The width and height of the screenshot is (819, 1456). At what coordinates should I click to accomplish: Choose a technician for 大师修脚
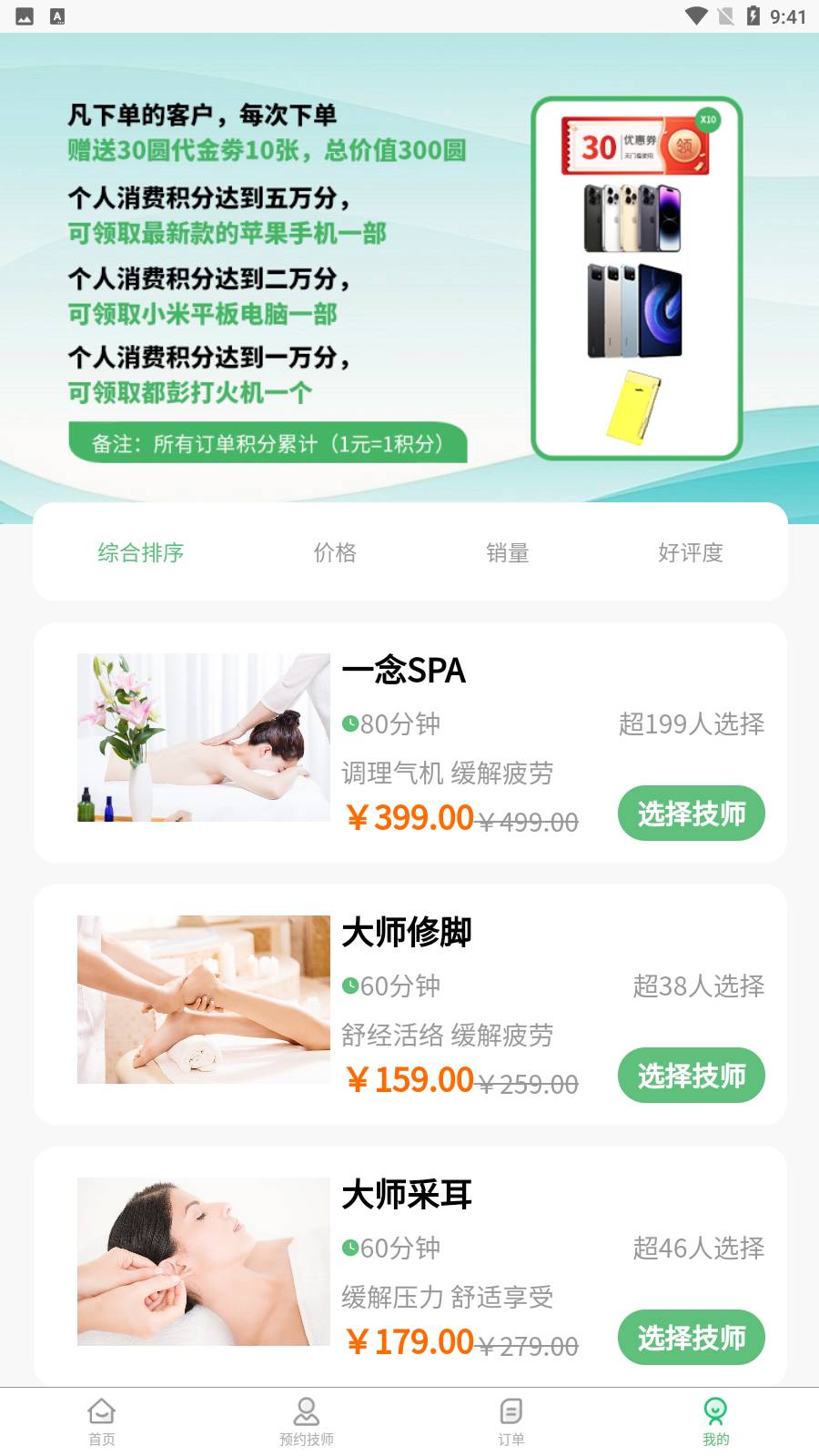(691, 1075)
